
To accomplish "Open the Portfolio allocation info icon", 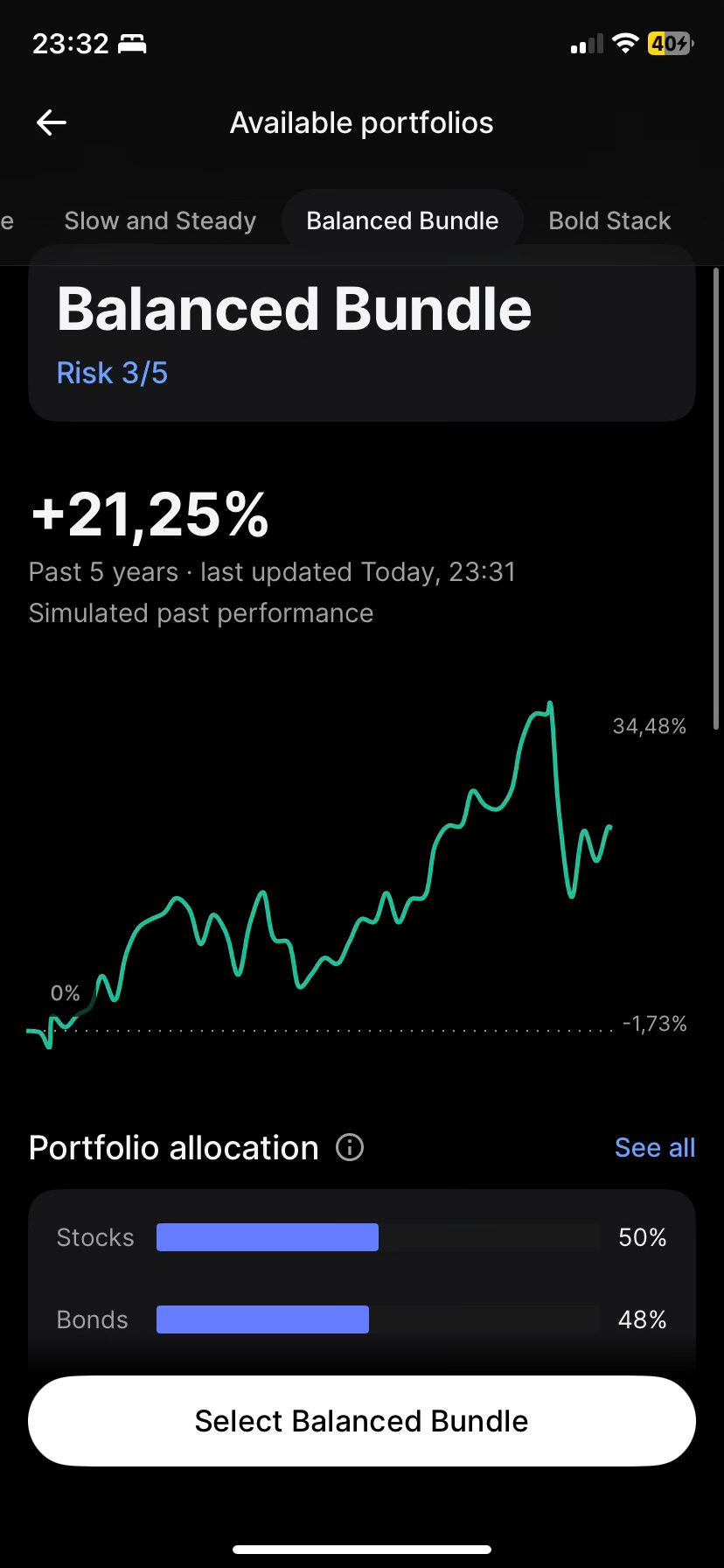I will (x=350, y=1147).
